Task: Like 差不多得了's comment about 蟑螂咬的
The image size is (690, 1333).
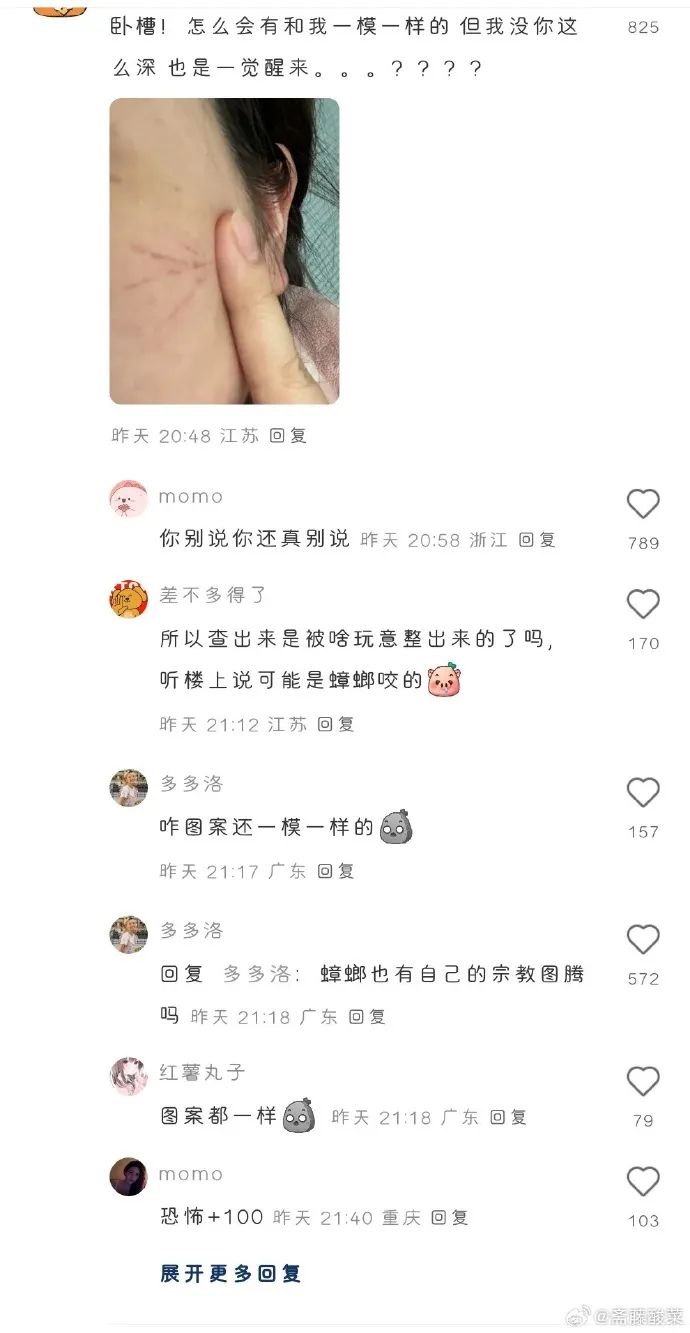Action: point(643,604)
